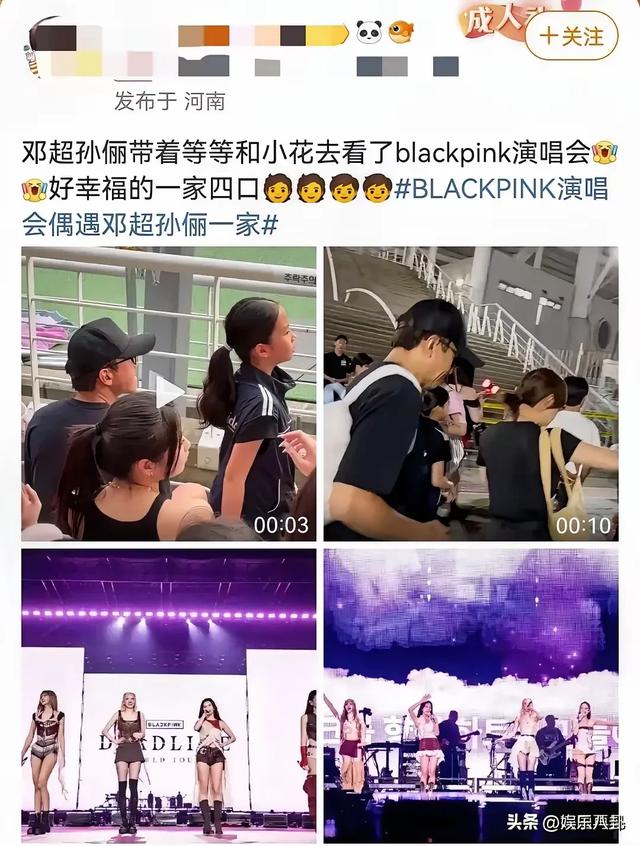Open the purple sky concert stage photo
The height and width of the screenshot is (846, 640).
pyautogui.click(x=470, y=695)
